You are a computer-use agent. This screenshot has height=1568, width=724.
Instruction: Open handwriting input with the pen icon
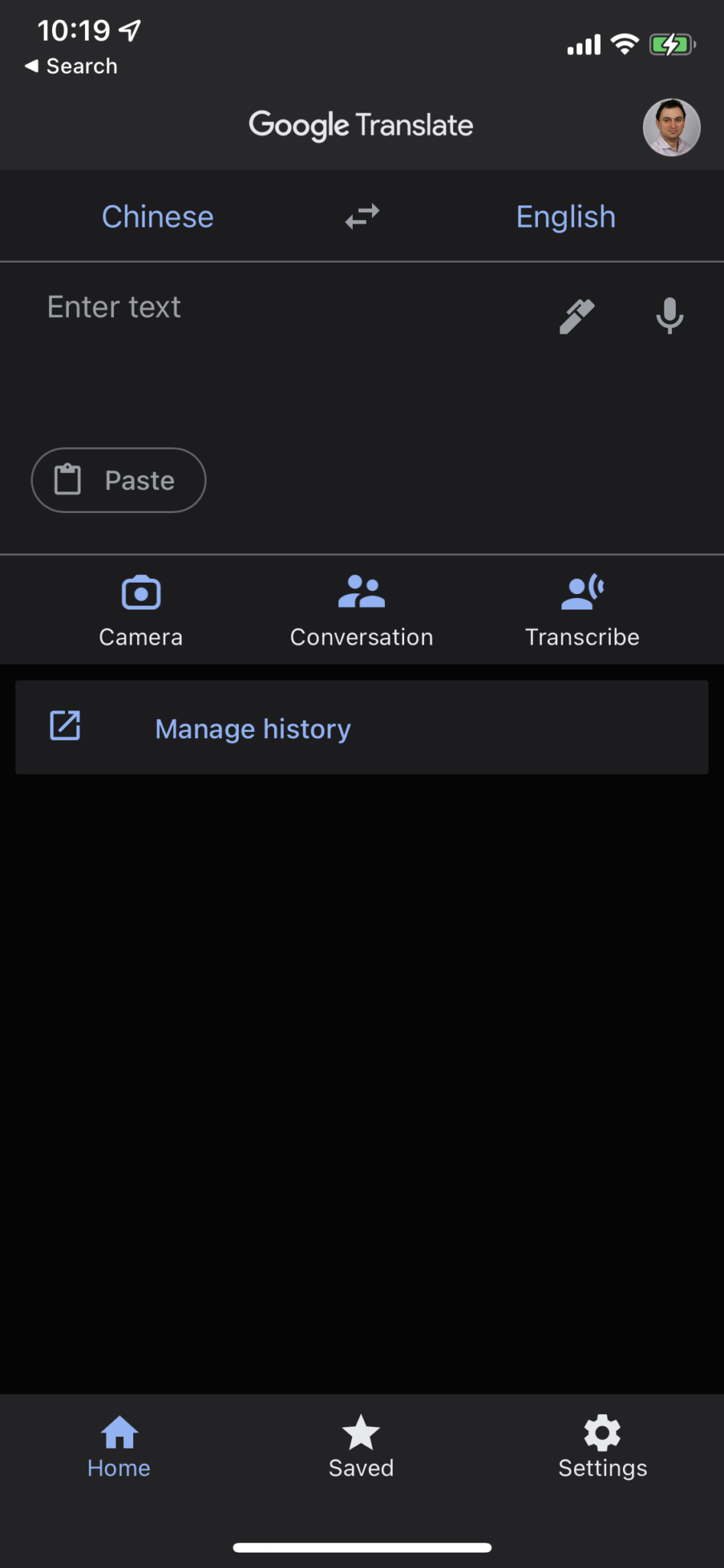(578, 315)
